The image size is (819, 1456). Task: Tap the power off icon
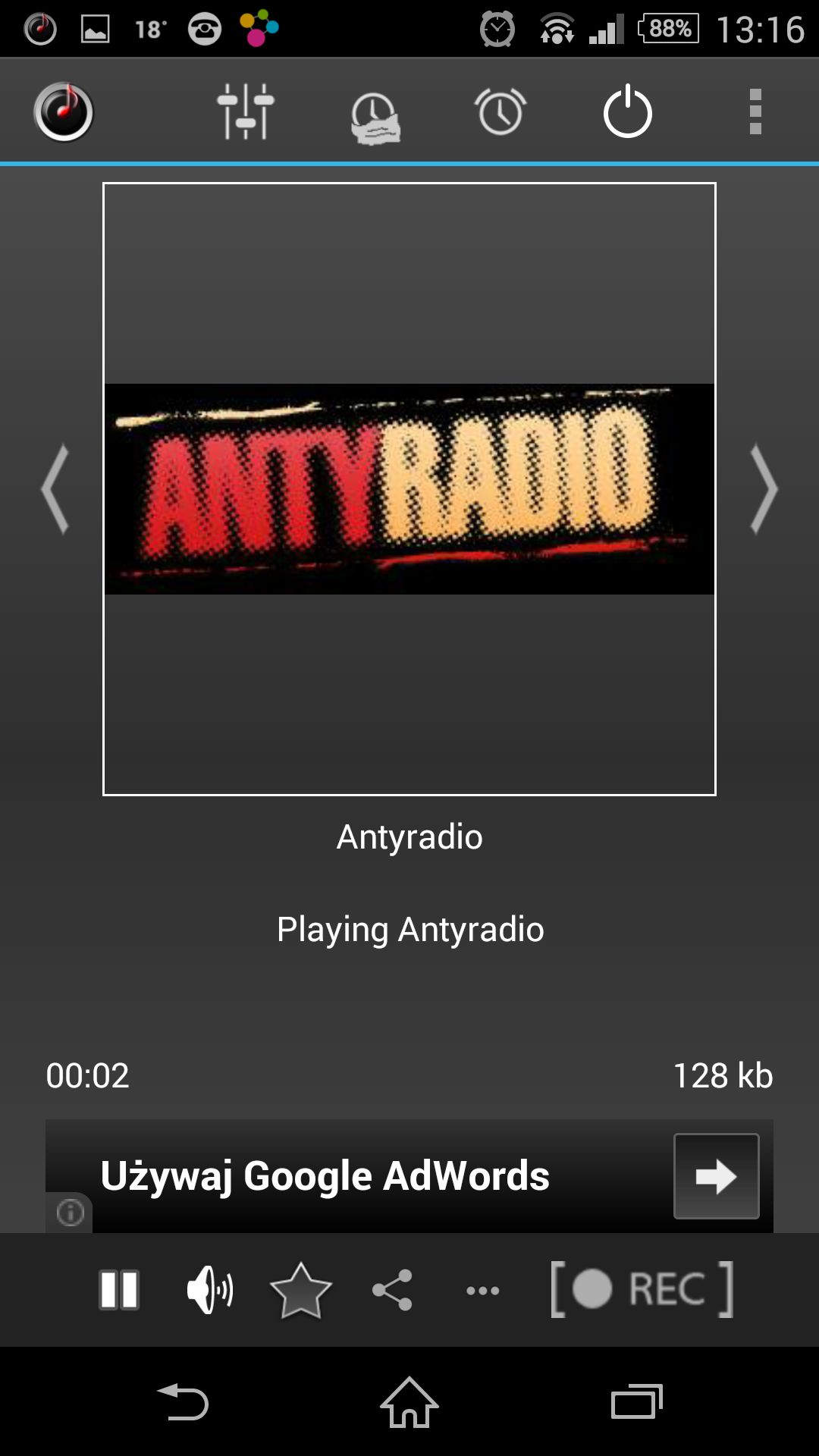tap(627, 111)
